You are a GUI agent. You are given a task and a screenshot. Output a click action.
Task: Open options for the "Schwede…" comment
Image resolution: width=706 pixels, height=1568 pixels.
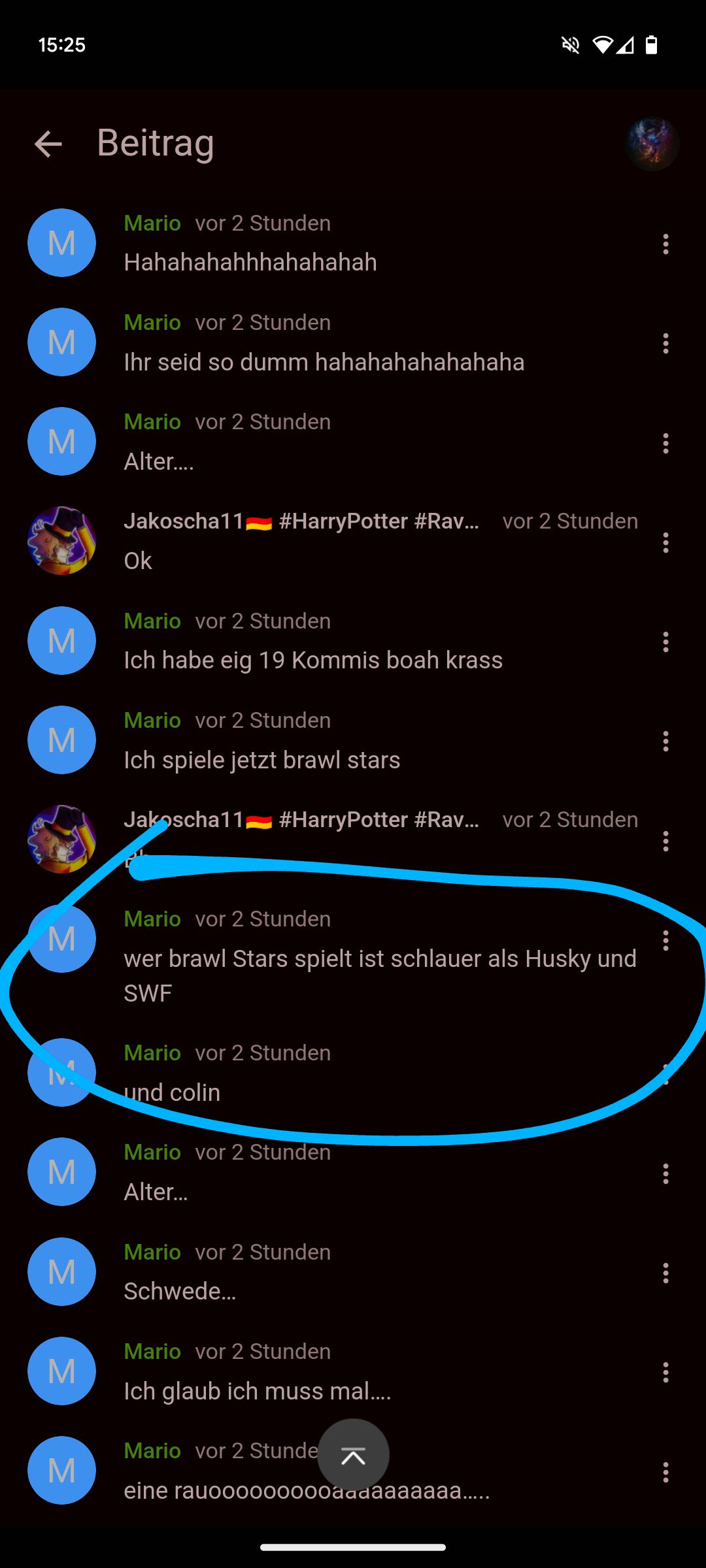coord(665,1273)
